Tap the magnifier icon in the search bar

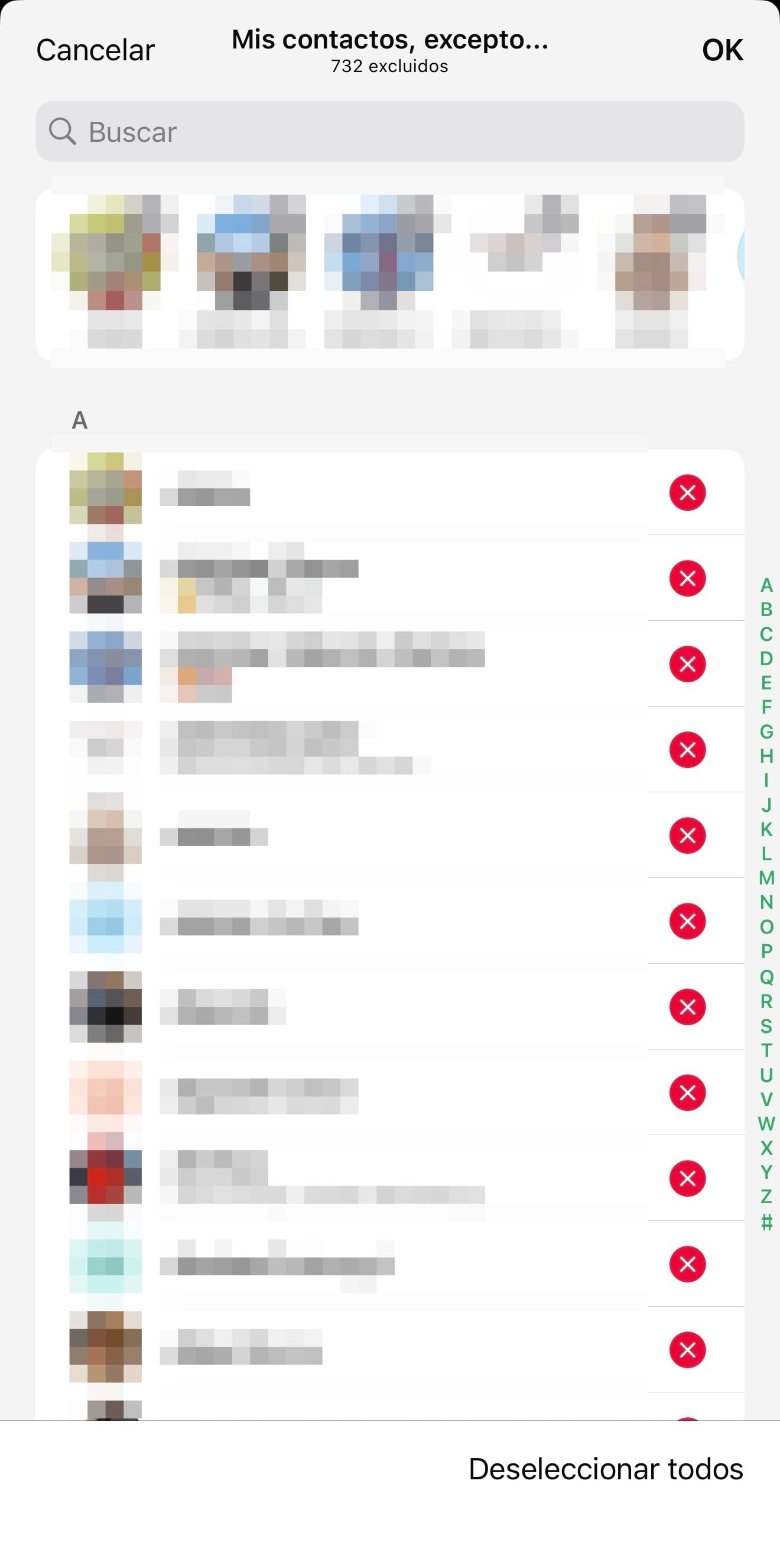coord(63,131)
